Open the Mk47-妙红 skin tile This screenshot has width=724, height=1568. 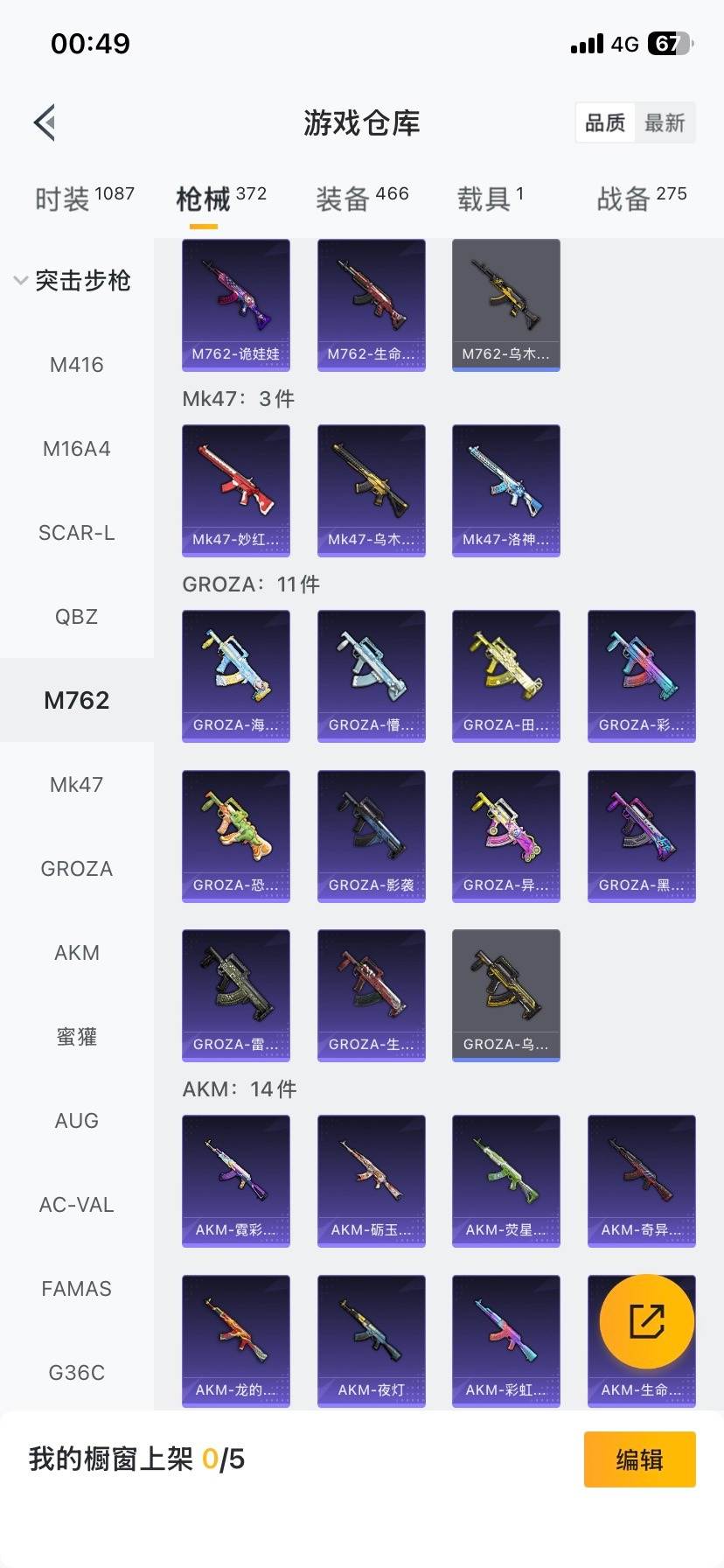point(236,490)
